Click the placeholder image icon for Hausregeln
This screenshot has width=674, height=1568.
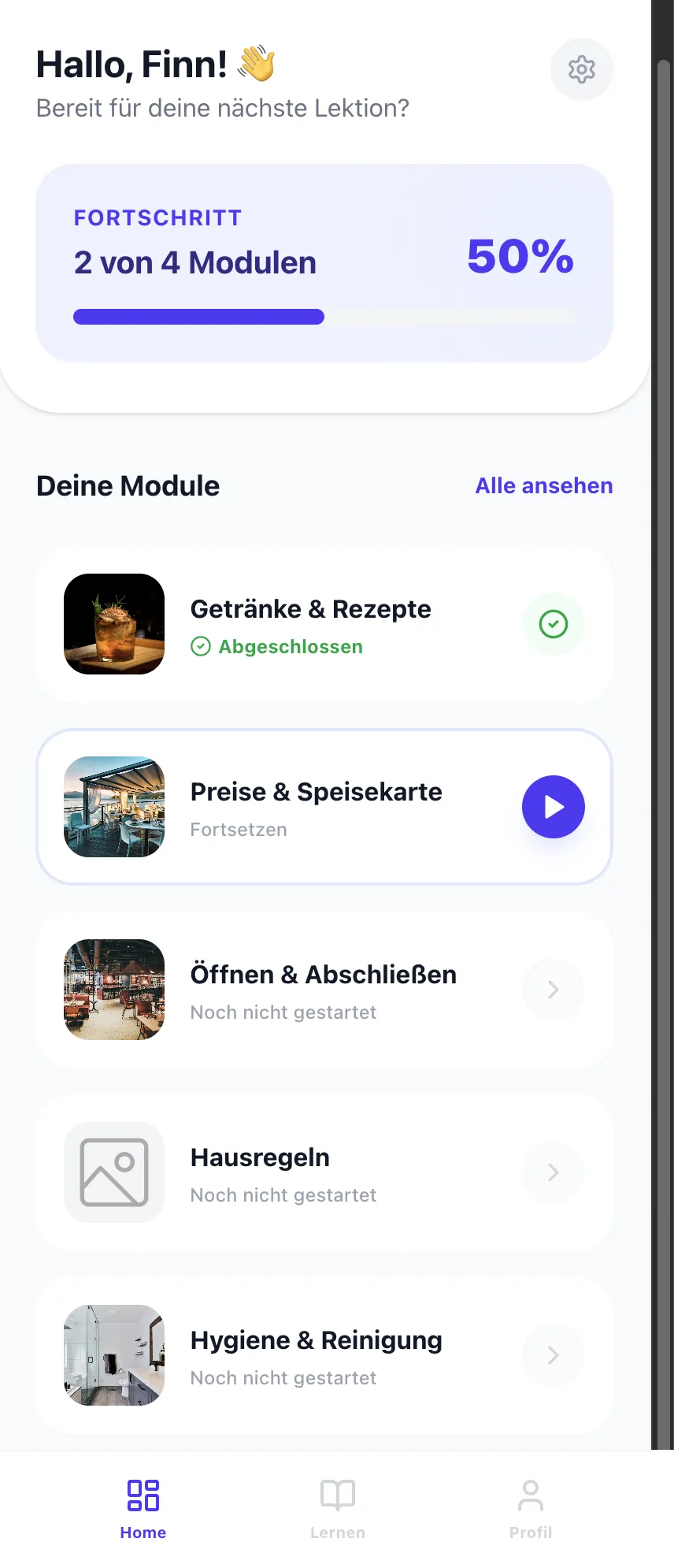(114, 1172)
